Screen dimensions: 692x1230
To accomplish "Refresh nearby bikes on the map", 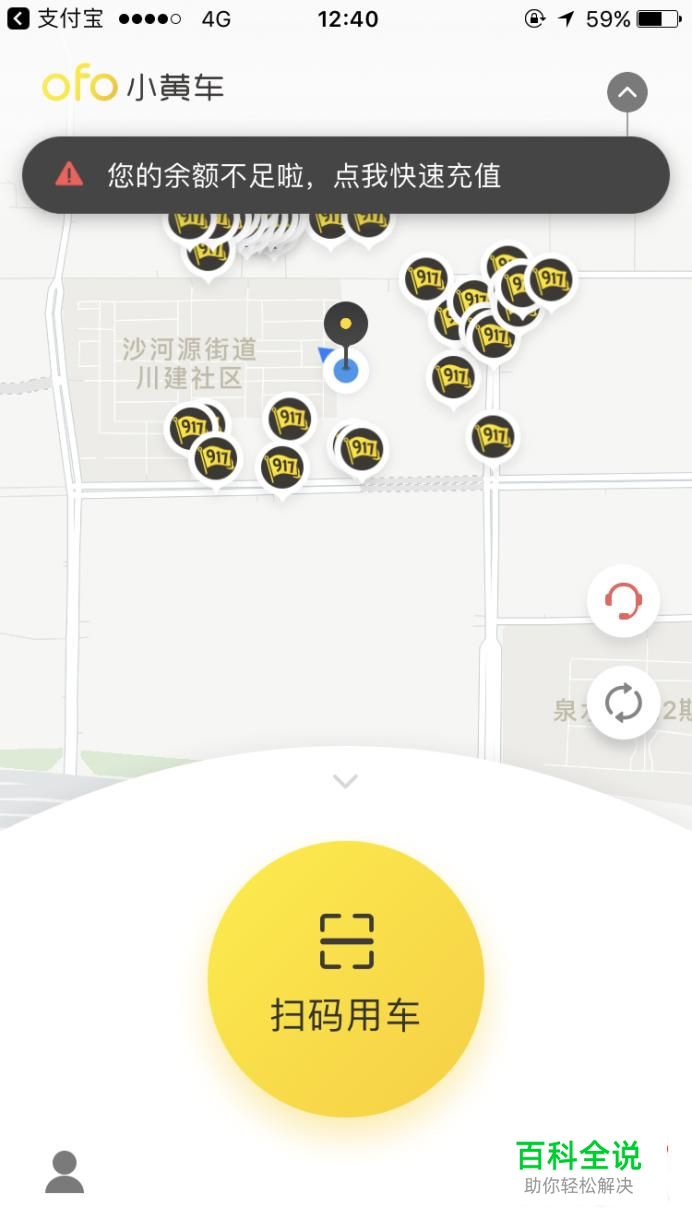I will (623, 703).
